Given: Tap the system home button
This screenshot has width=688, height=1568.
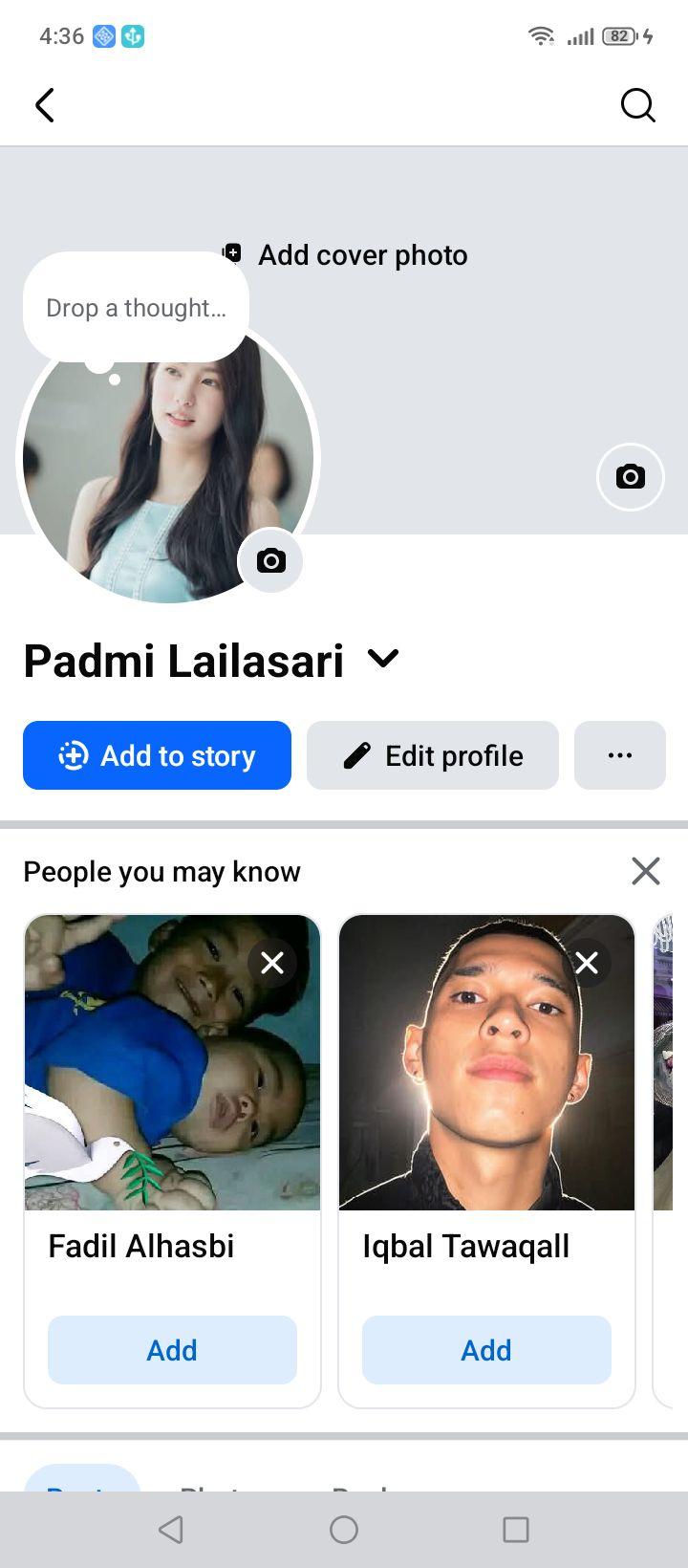Looking at the screenshot, I should [344, 1530].
